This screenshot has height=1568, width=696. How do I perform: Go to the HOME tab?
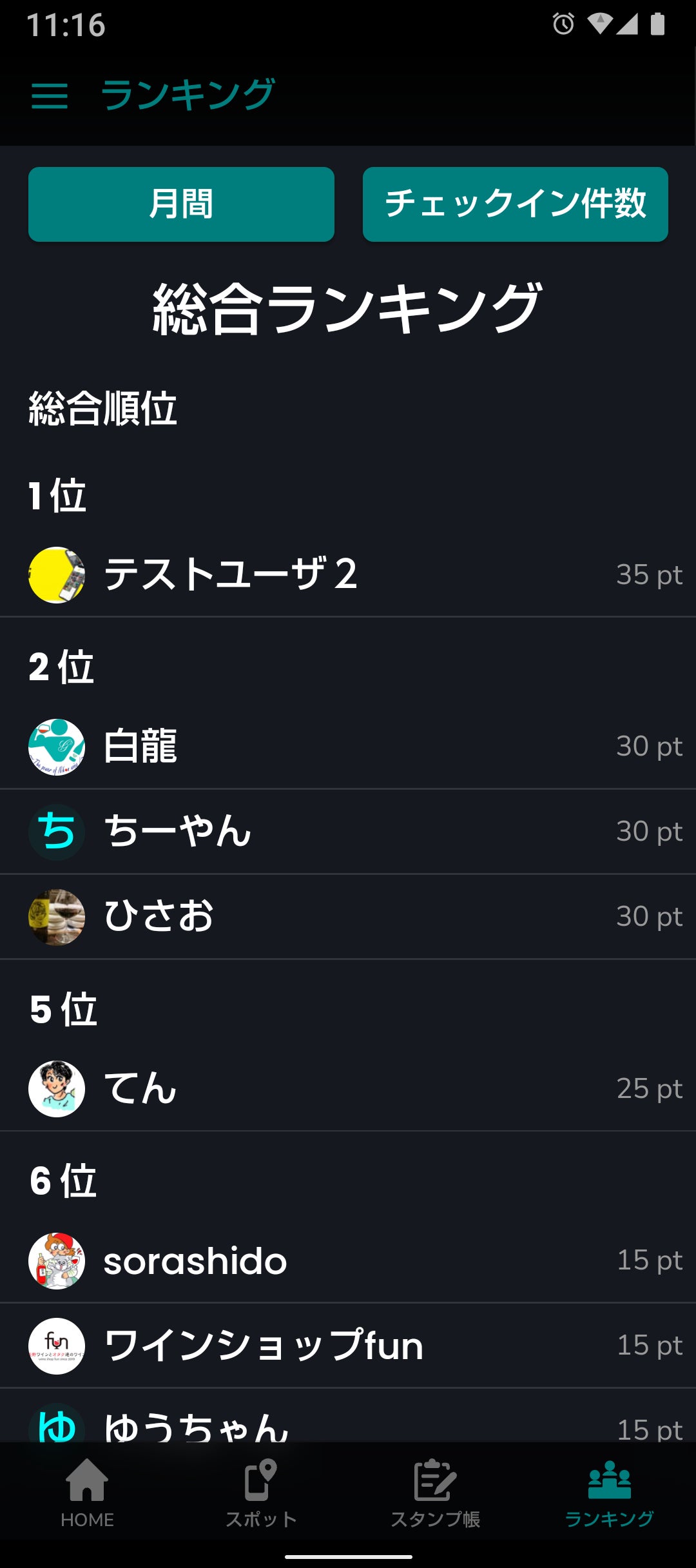87,1493
